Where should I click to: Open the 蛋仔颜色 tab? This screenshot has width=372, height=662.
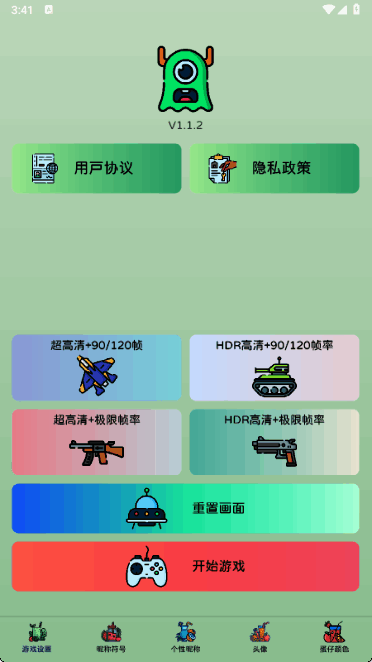(x=334, y=637)
